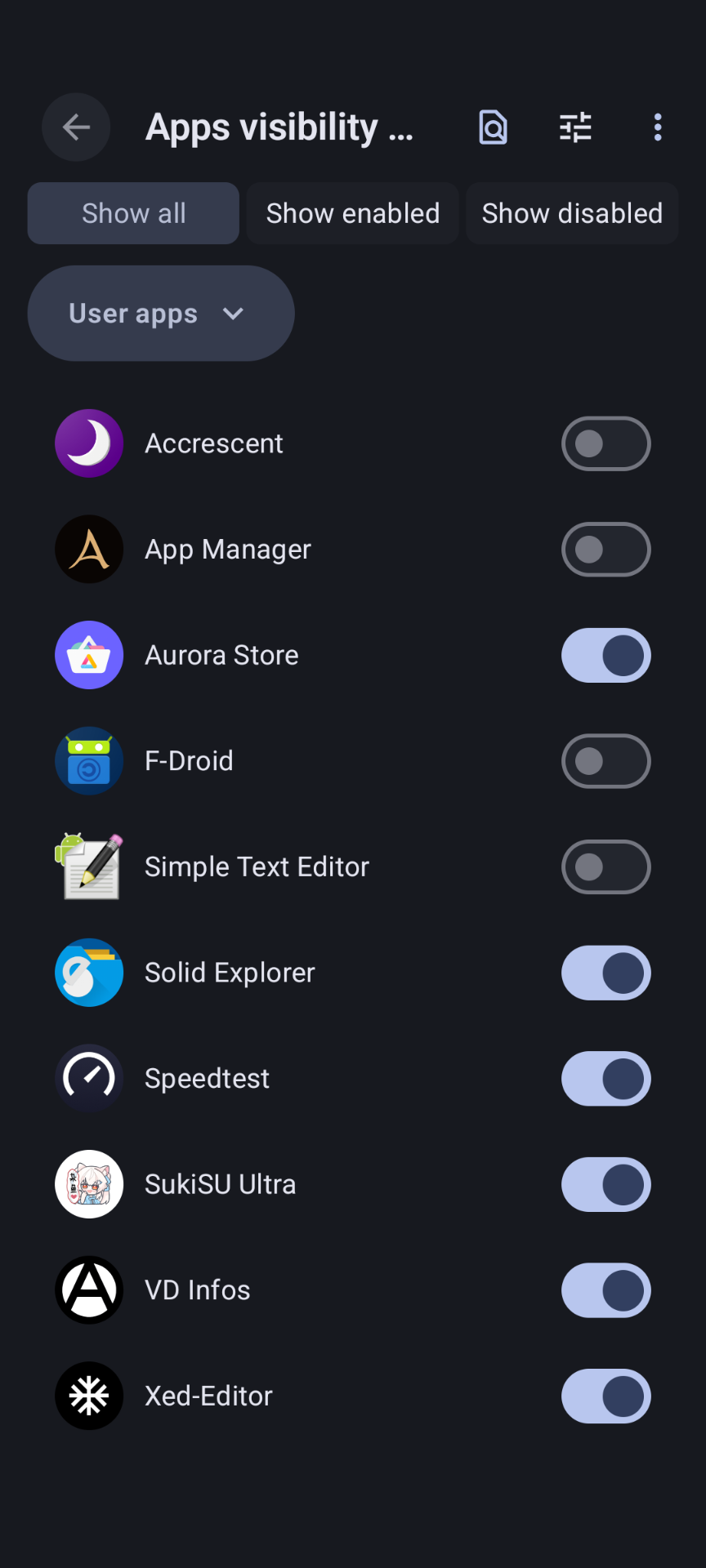
Task: Tap the Xed-Editor app icon
Action: (x=89, y=1396)
